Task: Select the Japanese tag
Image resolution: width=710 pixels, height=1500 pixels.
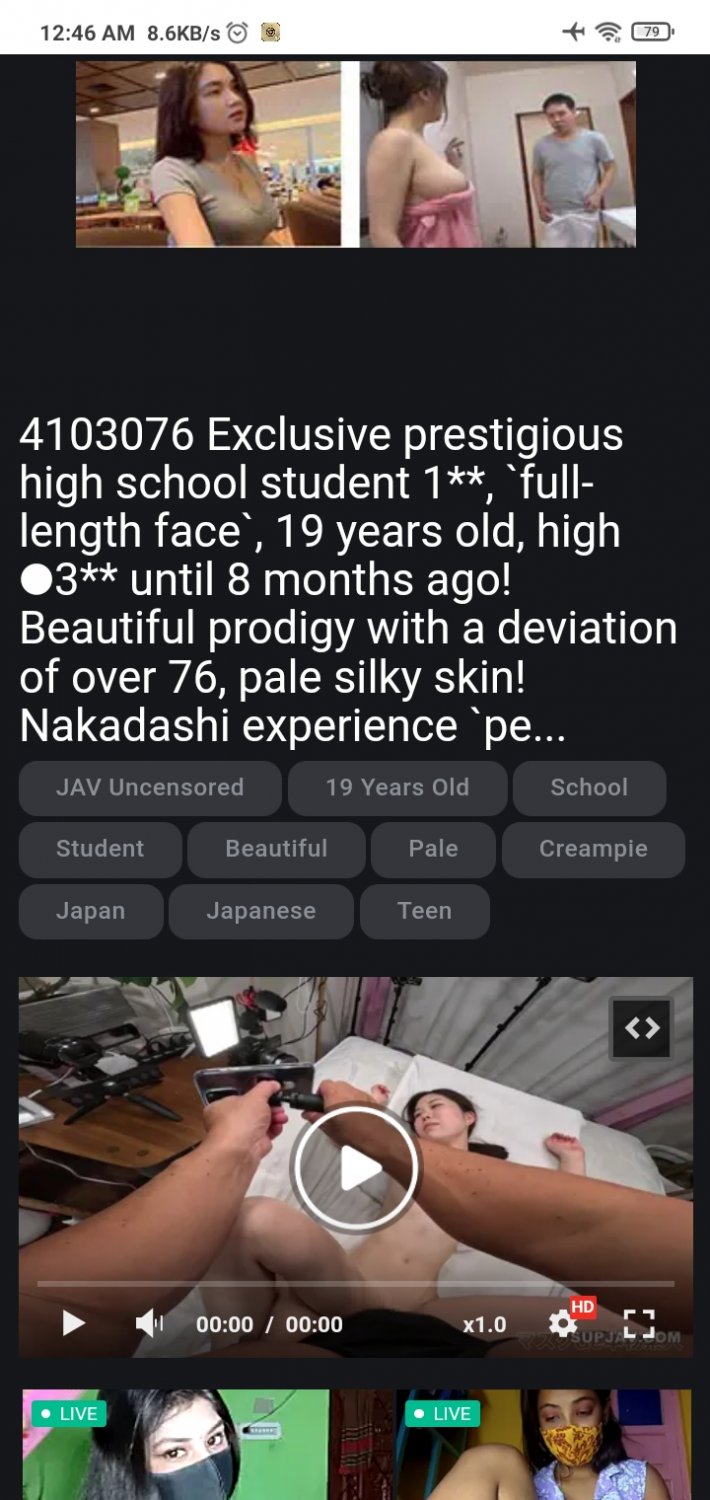Action: (261, 911)
